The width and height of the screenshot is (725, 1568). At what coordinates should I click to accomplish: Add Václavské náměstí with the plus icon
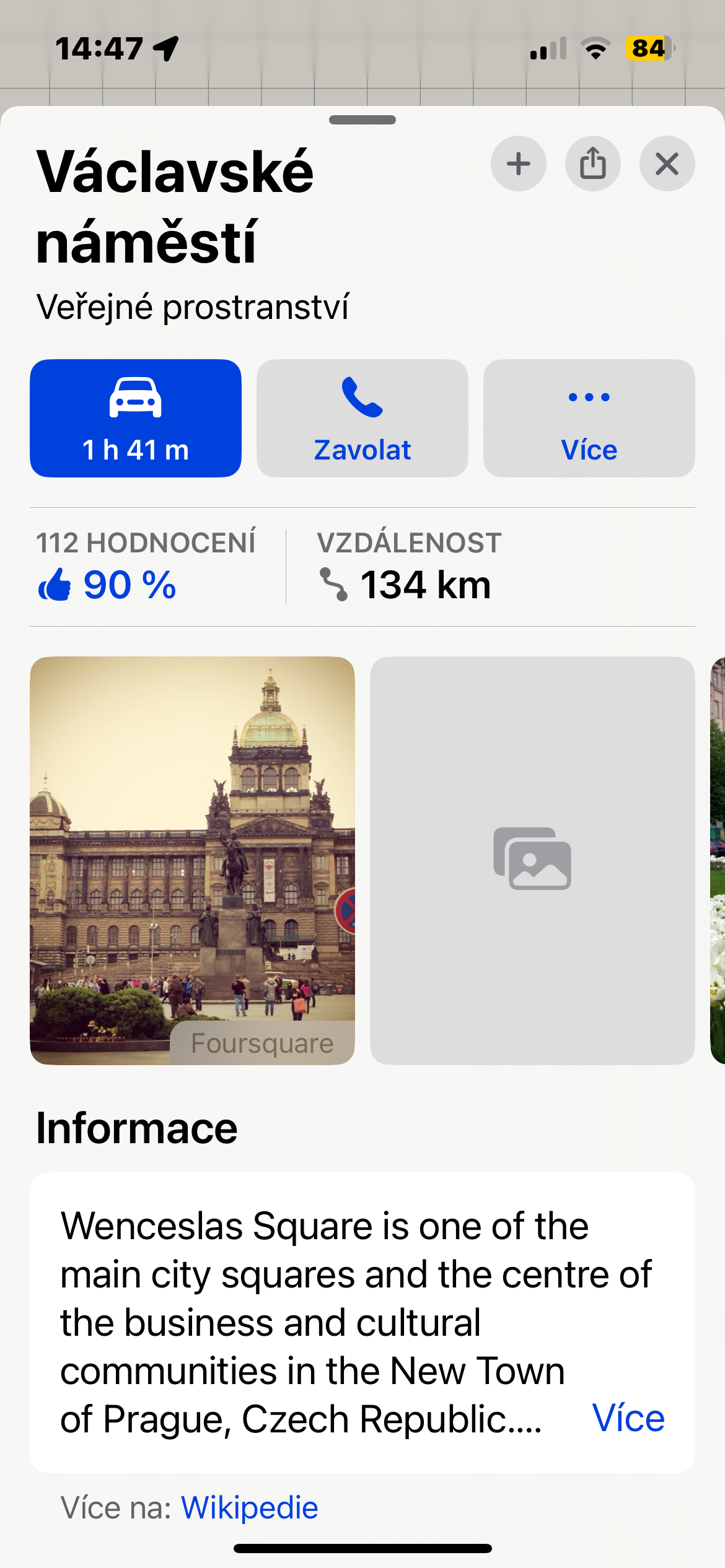click(x=518, y=164)
